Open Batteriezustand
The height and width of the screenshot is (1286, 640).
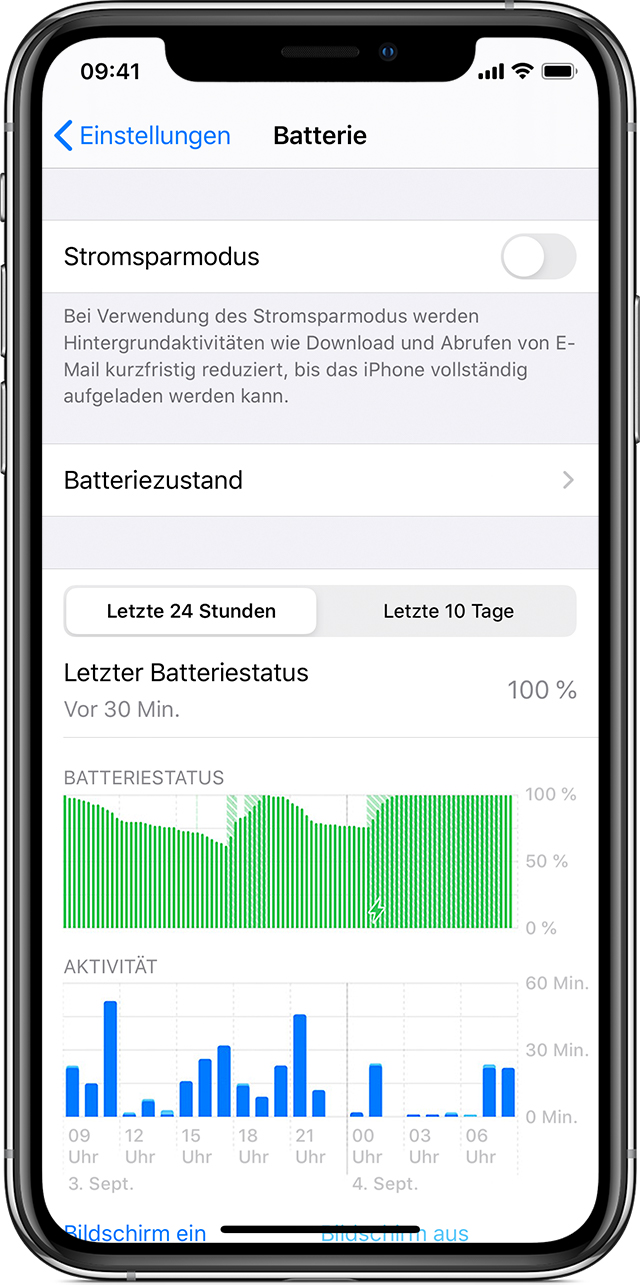click(320, 480)
